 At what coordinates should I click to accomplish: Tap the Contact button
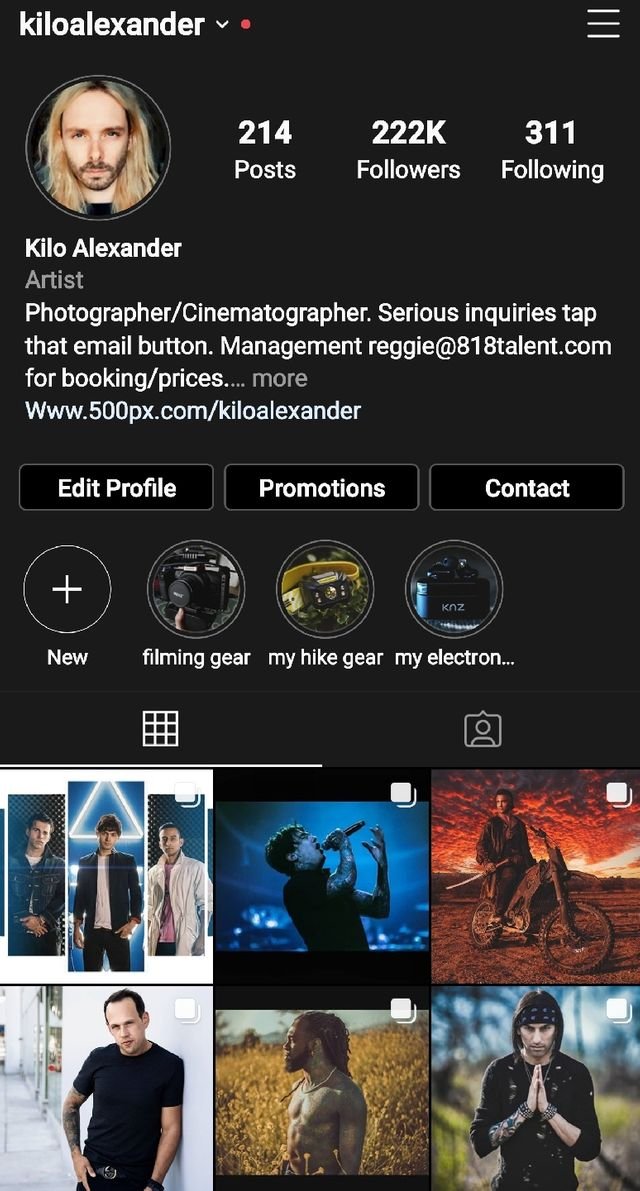pos(527,488)
